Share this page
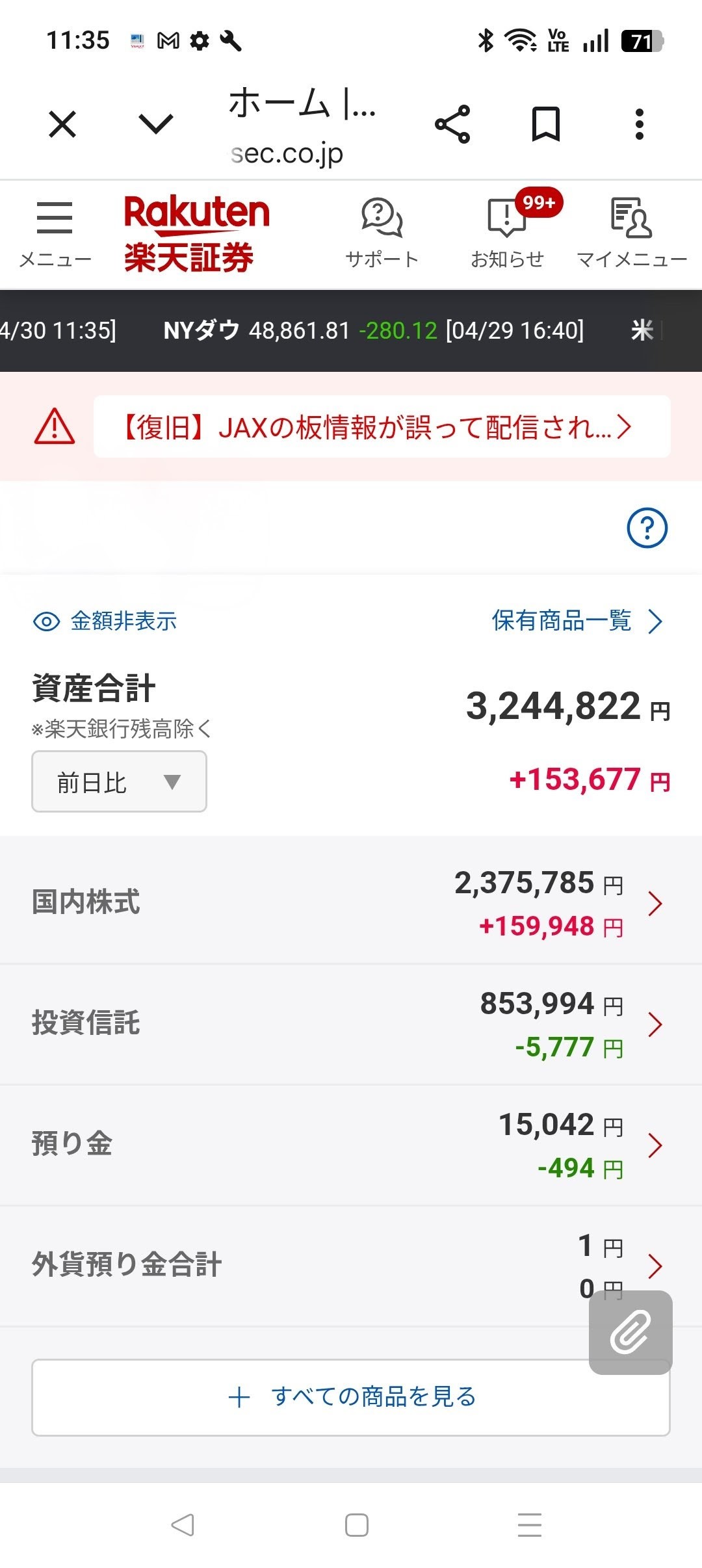The image size is (702, 1568). pos(452,124)
